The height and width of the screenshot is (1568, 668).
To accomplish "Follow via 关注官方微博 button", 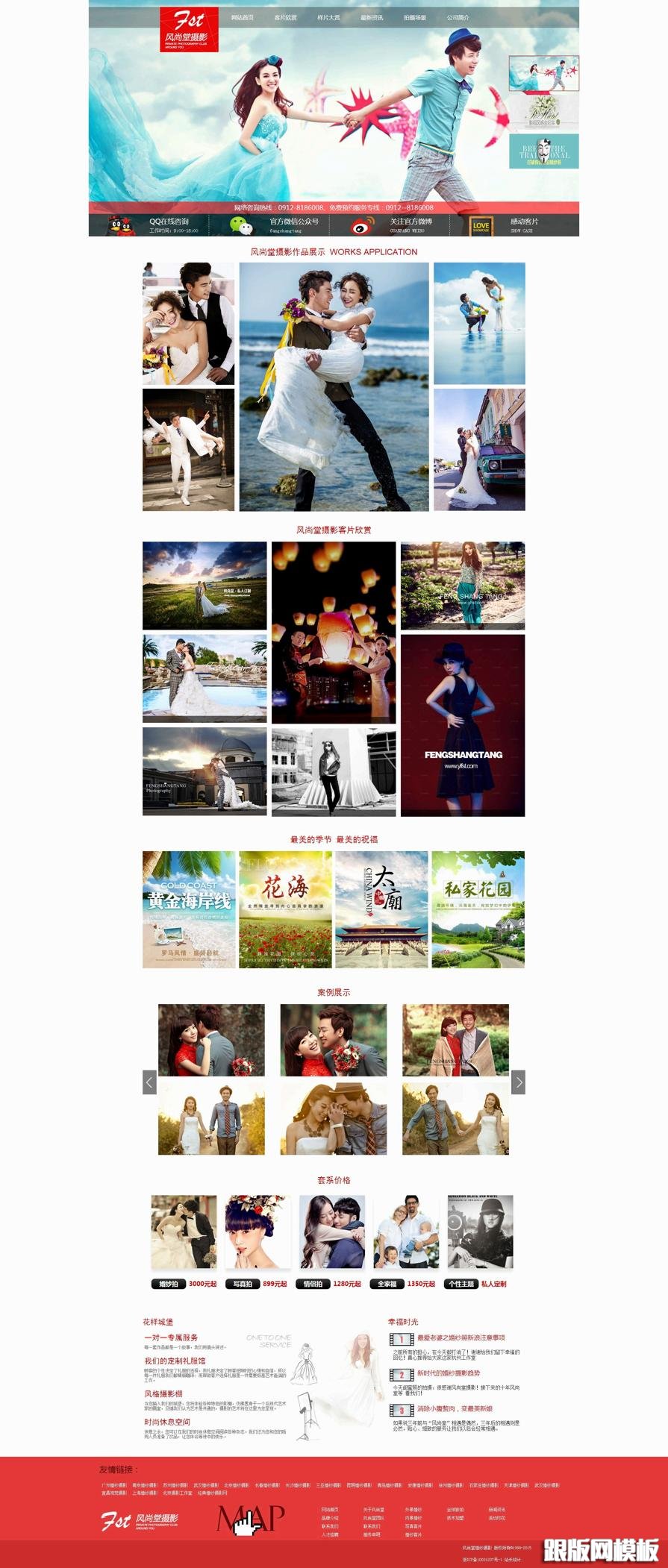I will click(x=410, y=222).
